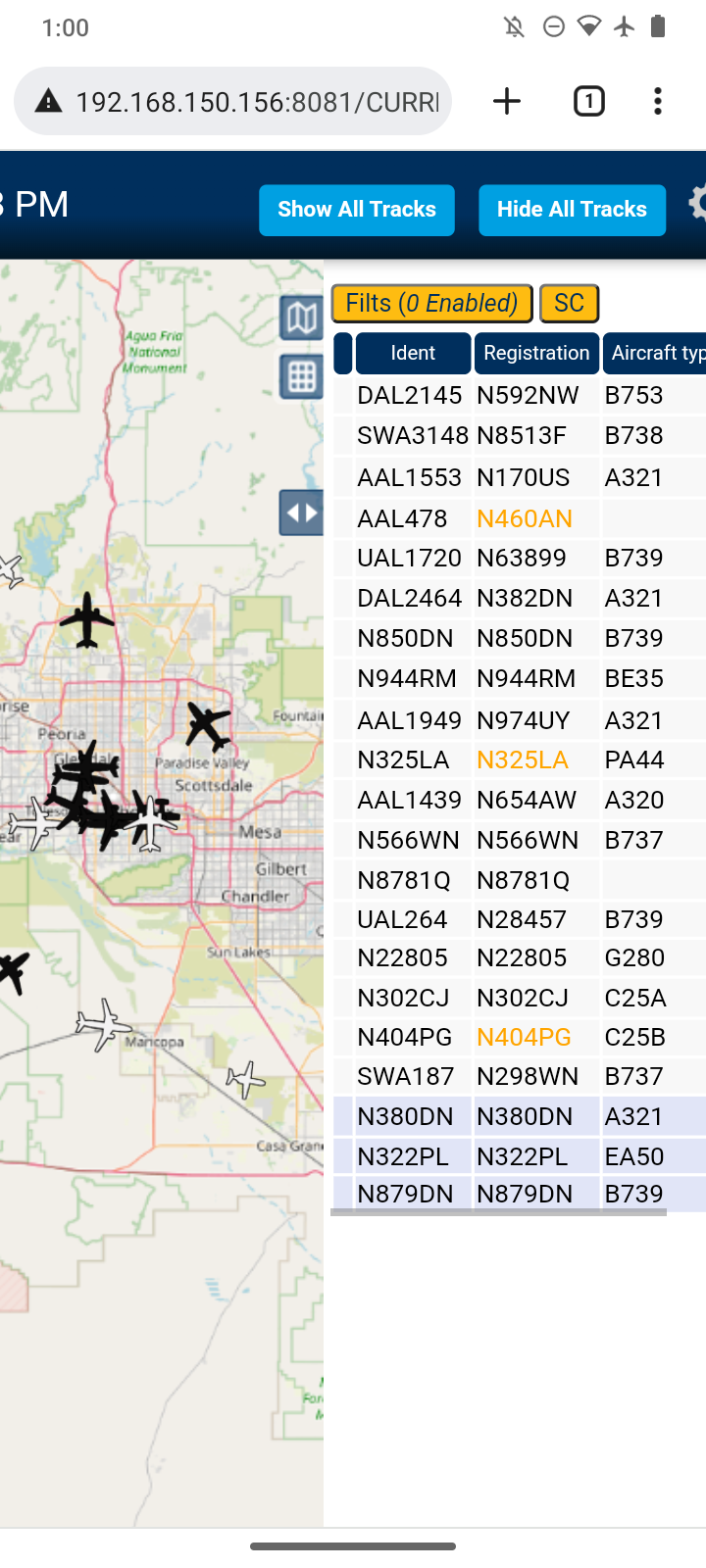Viewport: 706px width, 1568px height.
Task: Select the DAL2145 aircraft row
Action: coord(520,396)
